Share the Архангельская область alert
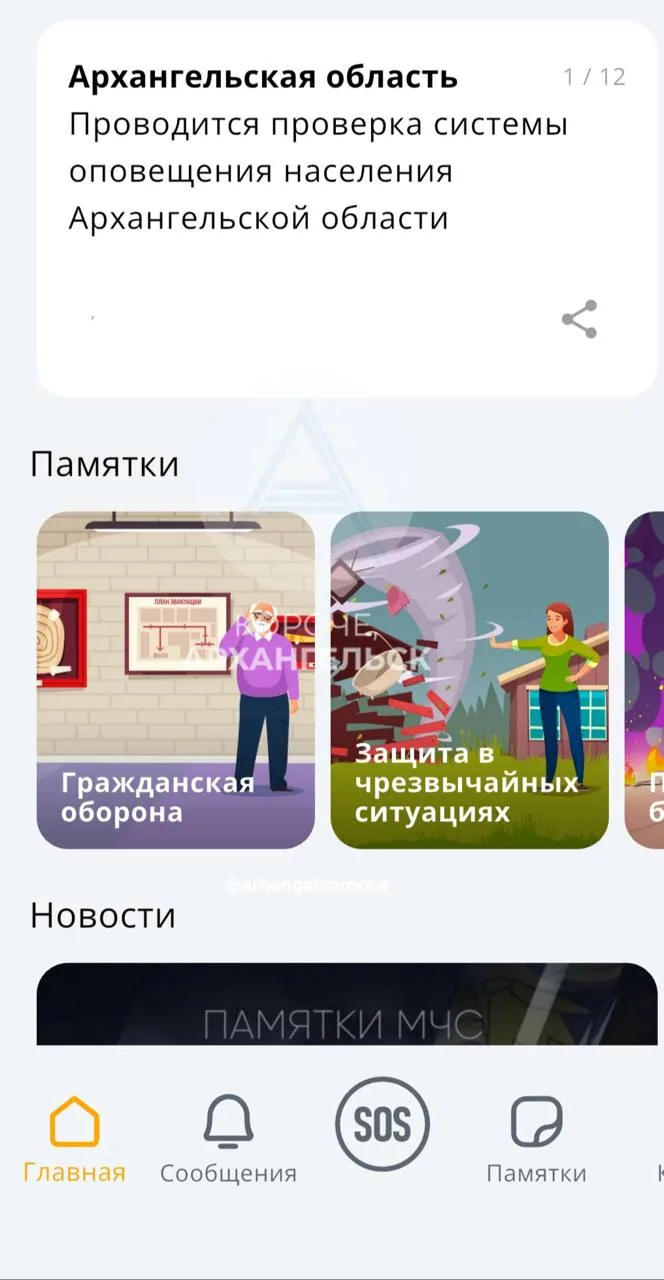664x1280 pixels. coord(579,320)
